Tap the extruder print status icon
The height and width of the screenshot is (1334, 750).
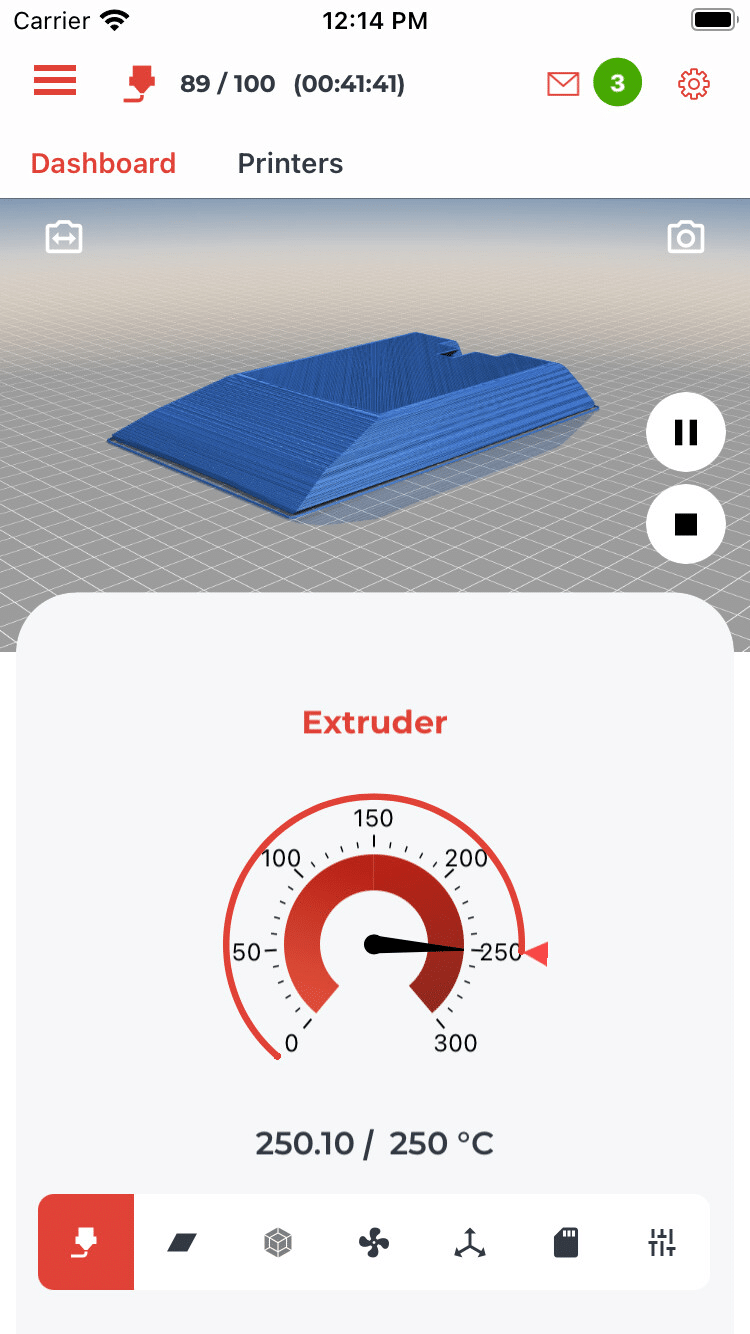tap(140, 84)
